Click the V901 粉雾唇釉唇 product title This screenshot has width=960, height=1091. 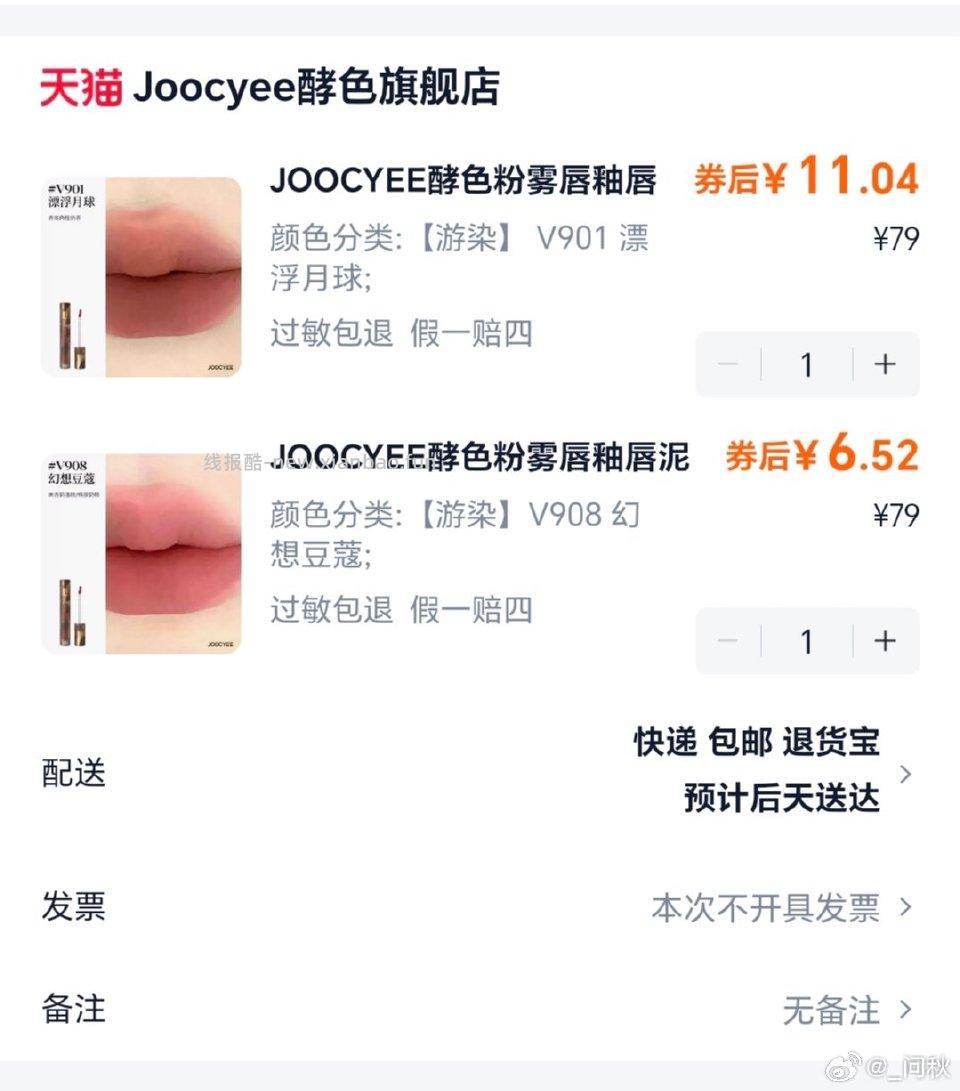465,181
